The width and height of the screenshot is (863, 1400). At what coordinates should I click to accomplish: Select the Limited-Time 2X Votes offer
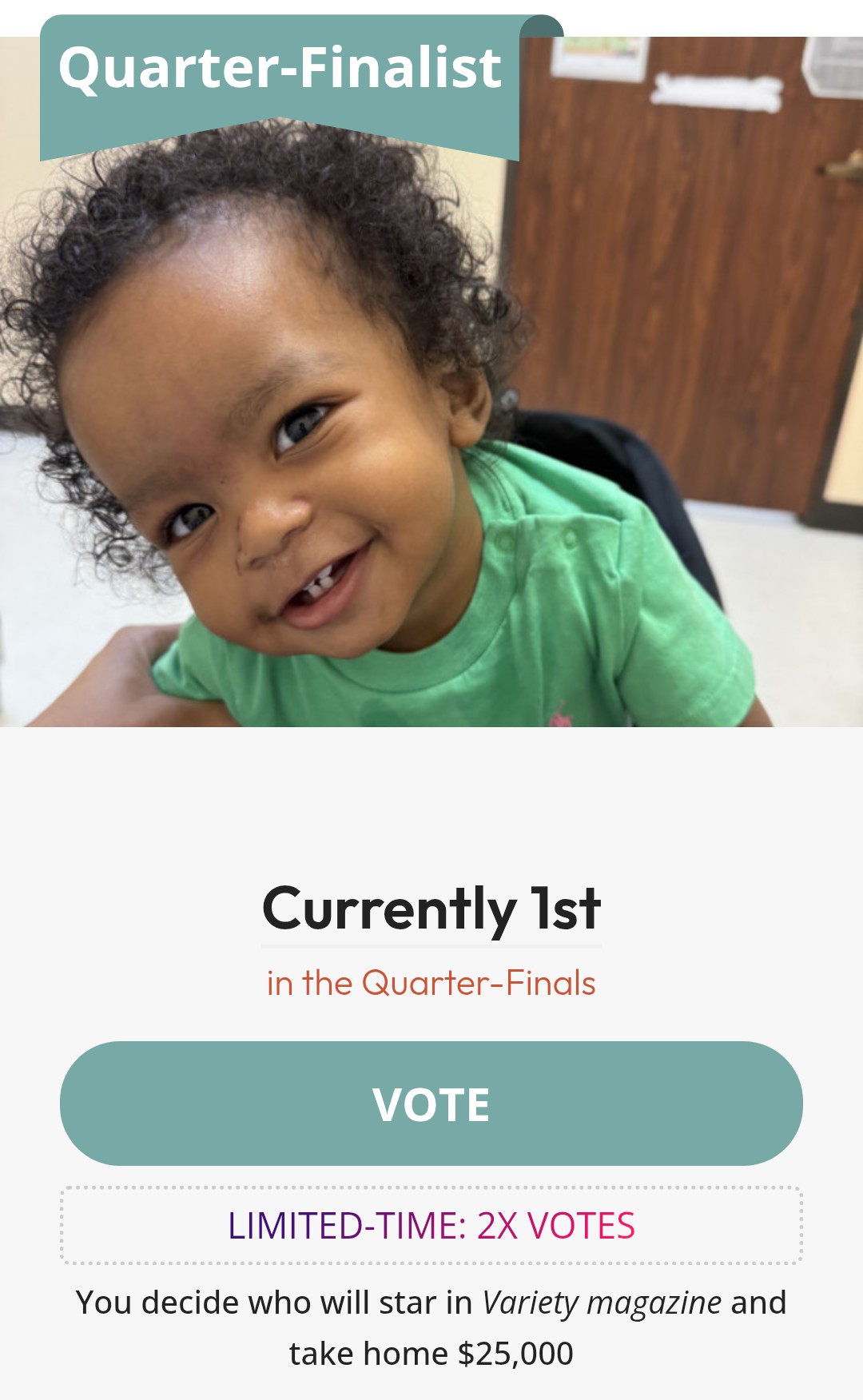431,1226
